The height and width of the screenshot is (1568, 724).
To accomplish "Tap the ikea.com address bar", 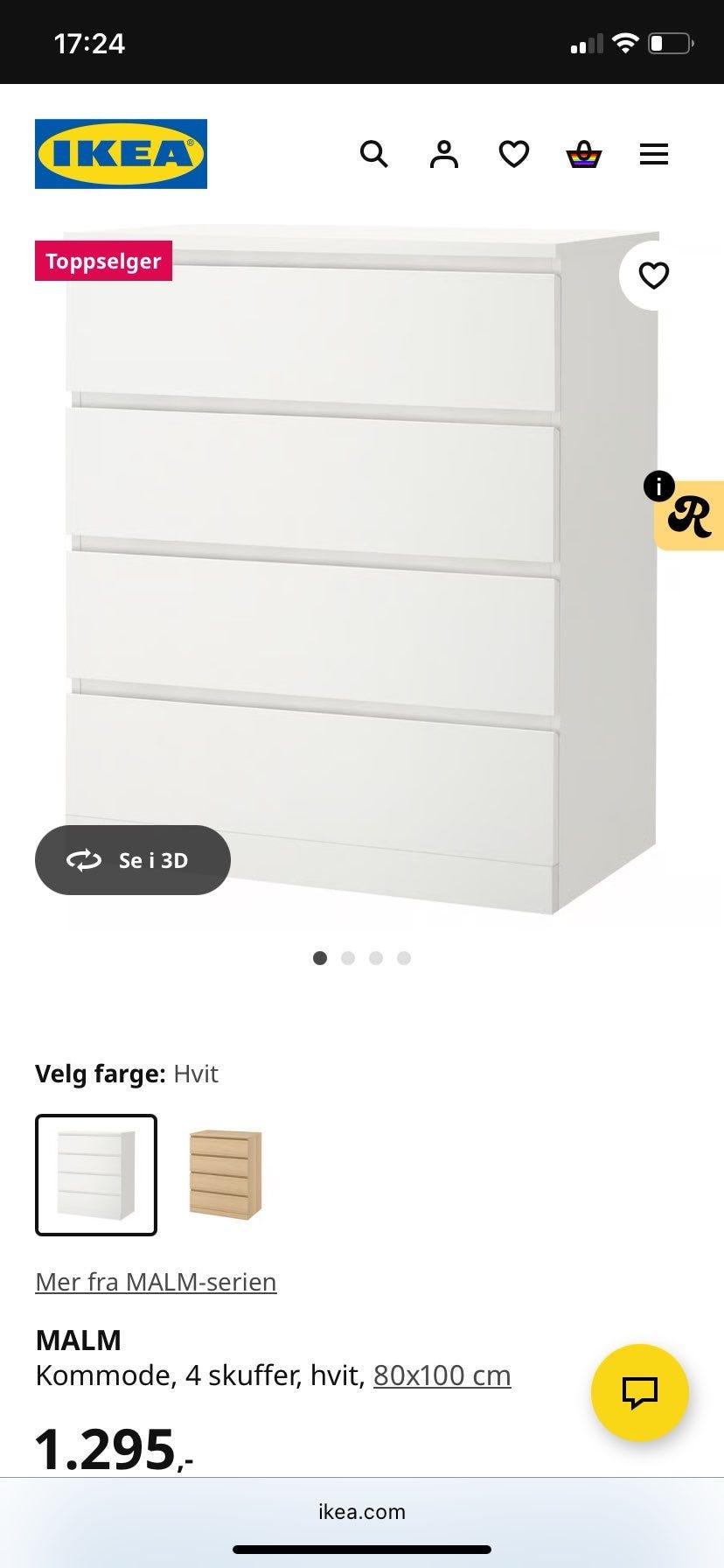I will click(x=362, y=1511).
